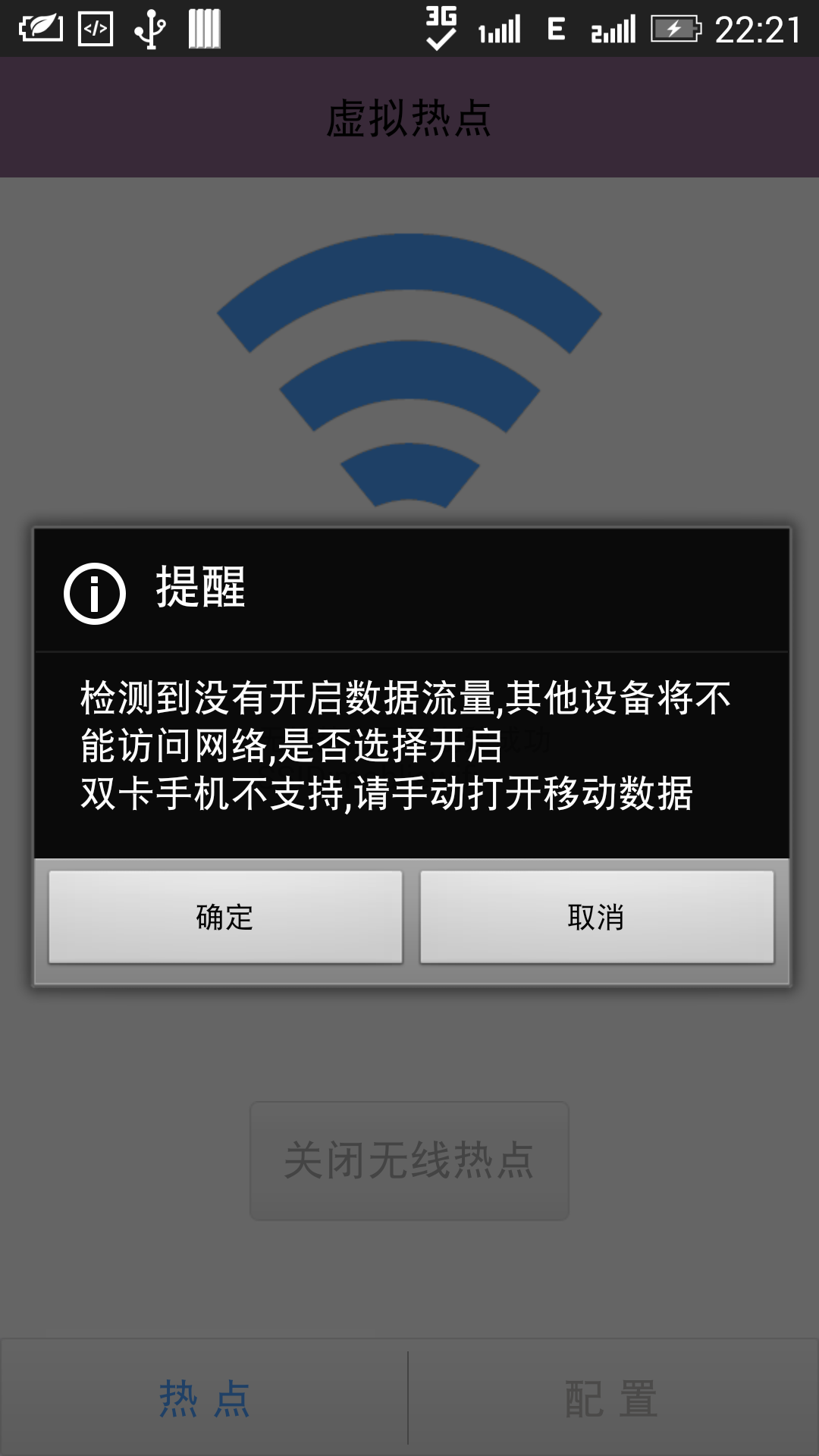Tap 关闭无线热点 to turn off hotspot
Image resolution: width=819 pixels, height=1456 pixels.
click(409, 1160)
